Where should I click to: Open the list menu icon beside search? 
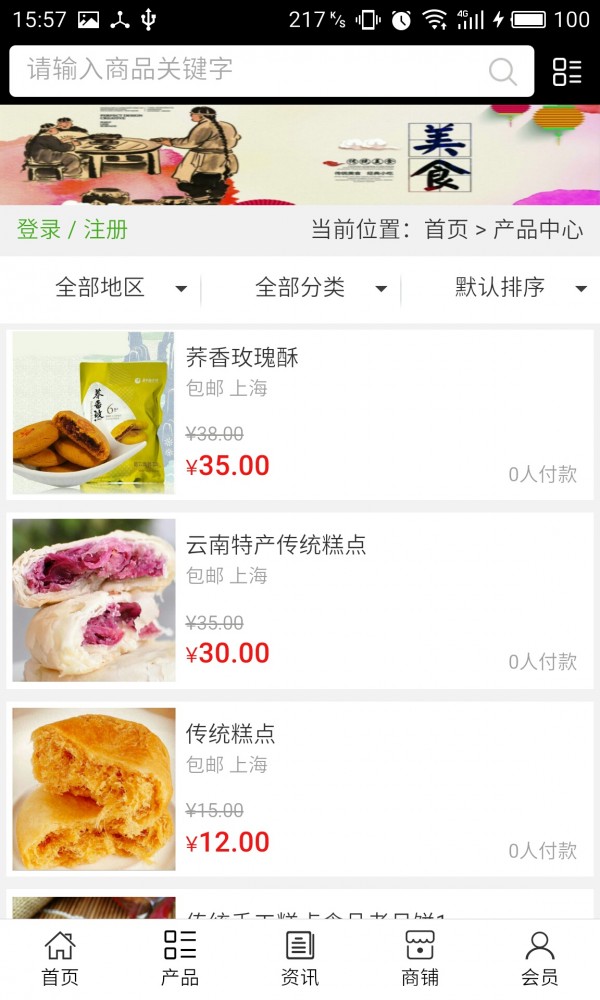click(x=567, y=71)
